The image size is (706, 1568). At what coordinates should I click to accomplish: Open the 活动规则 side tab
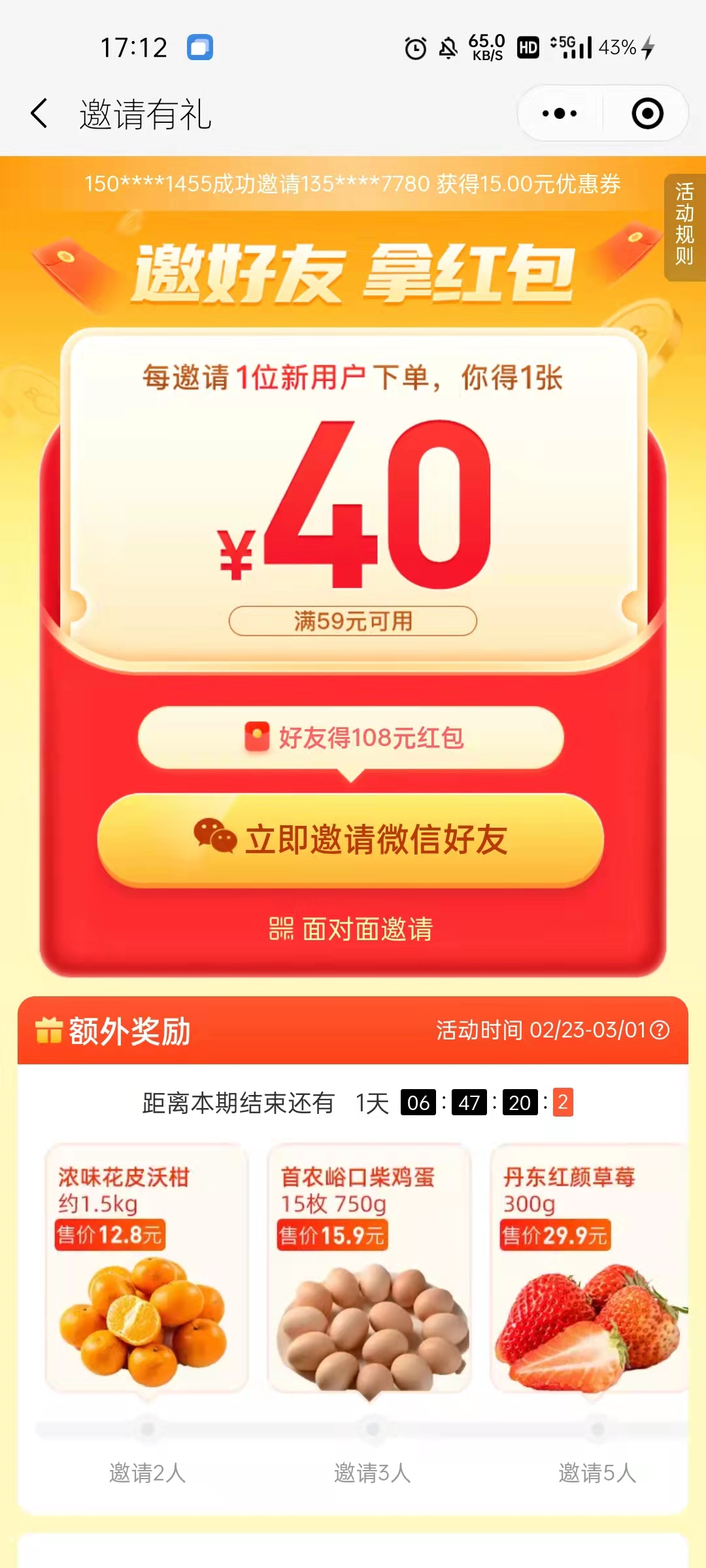pyautogui.click(x=684, y=224)
